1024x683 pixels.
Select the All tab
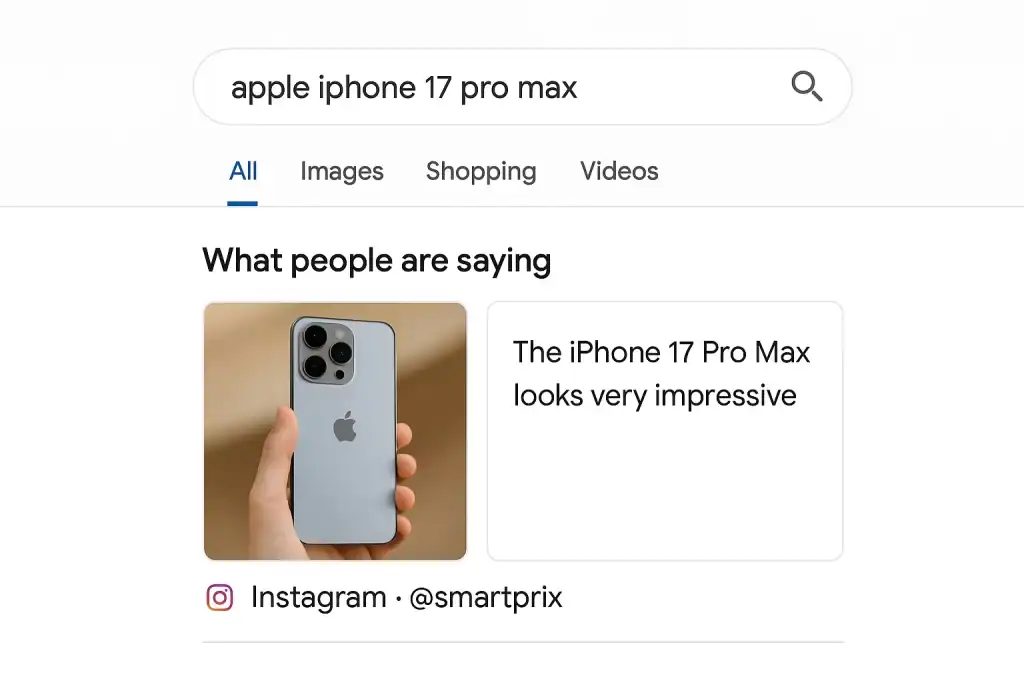(x=243, y=171)
